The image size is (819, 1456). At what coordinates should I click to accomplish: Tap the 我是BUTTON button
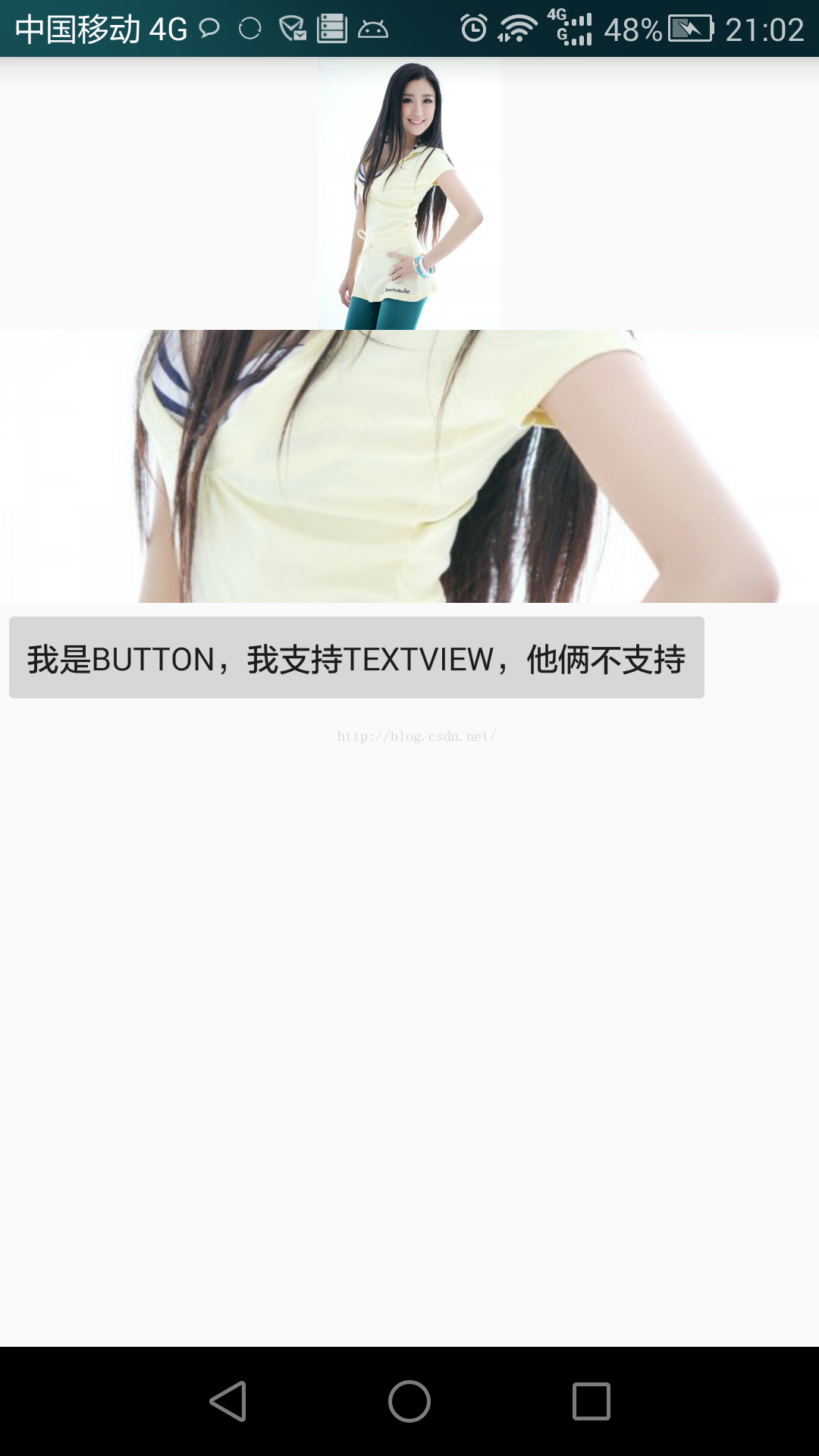(356, 657)
